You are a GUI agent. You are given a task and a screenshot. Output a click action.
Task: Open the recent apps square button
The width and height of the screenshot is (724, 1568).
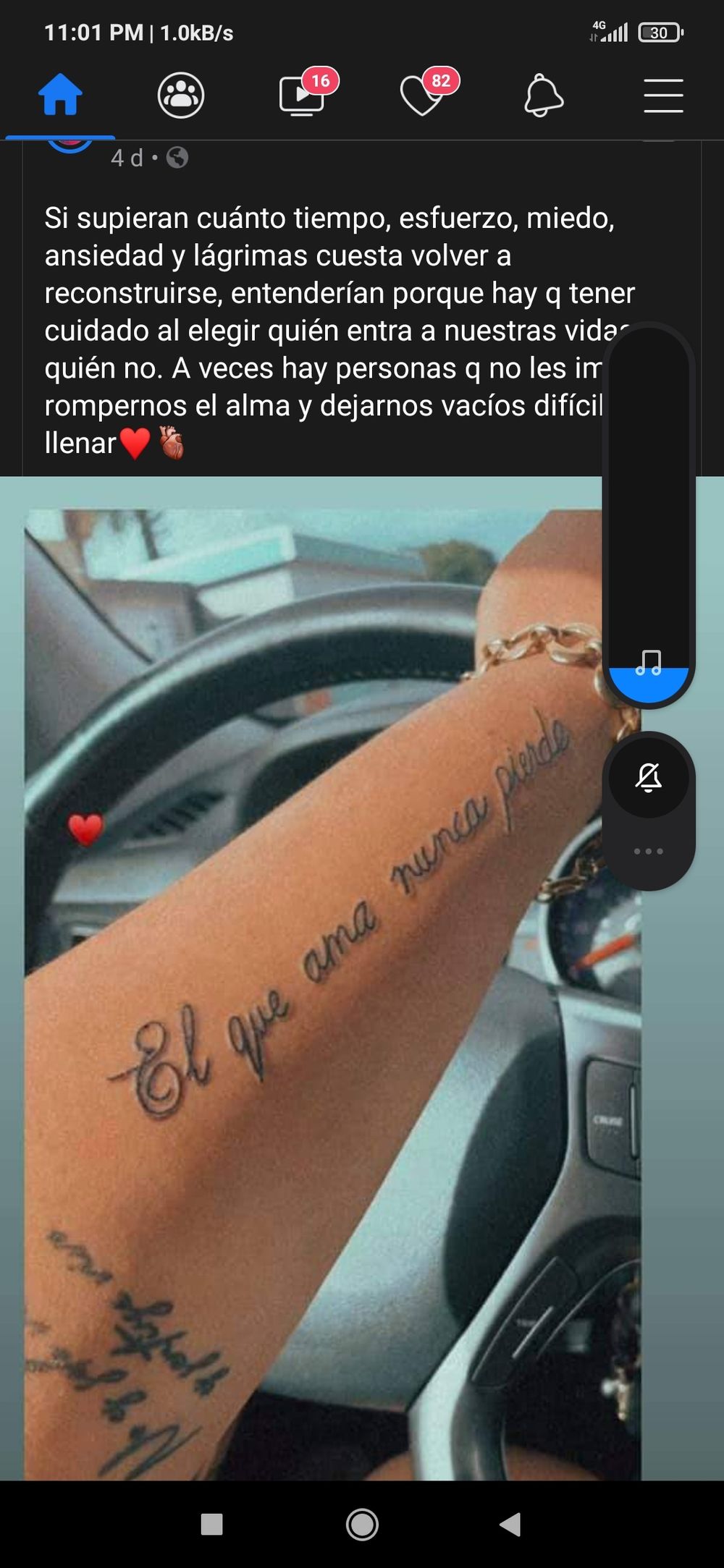click(x=211, y=1524)
